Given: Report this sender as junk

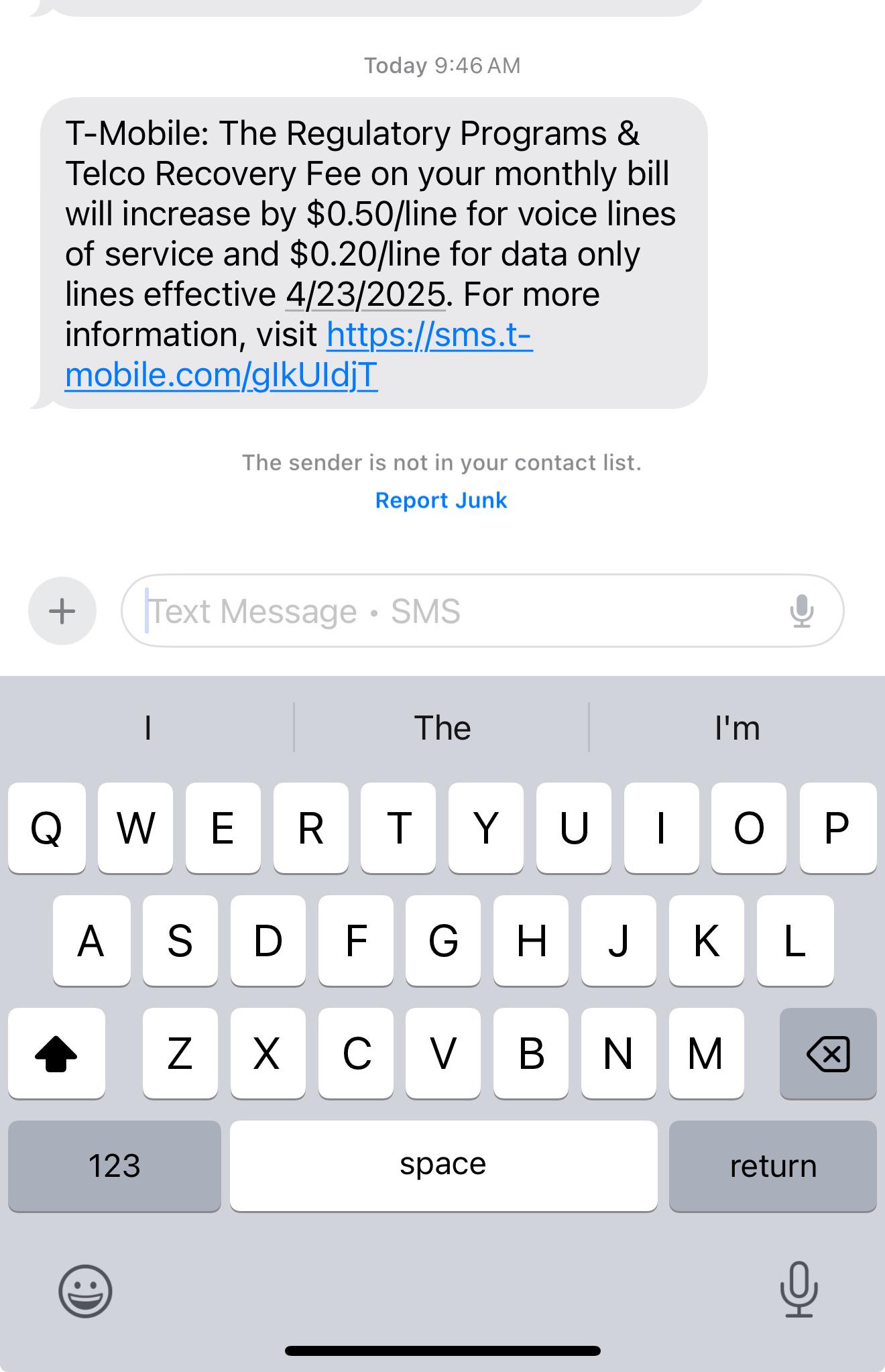Looking at the screenshot, I should tap(441, 500).
